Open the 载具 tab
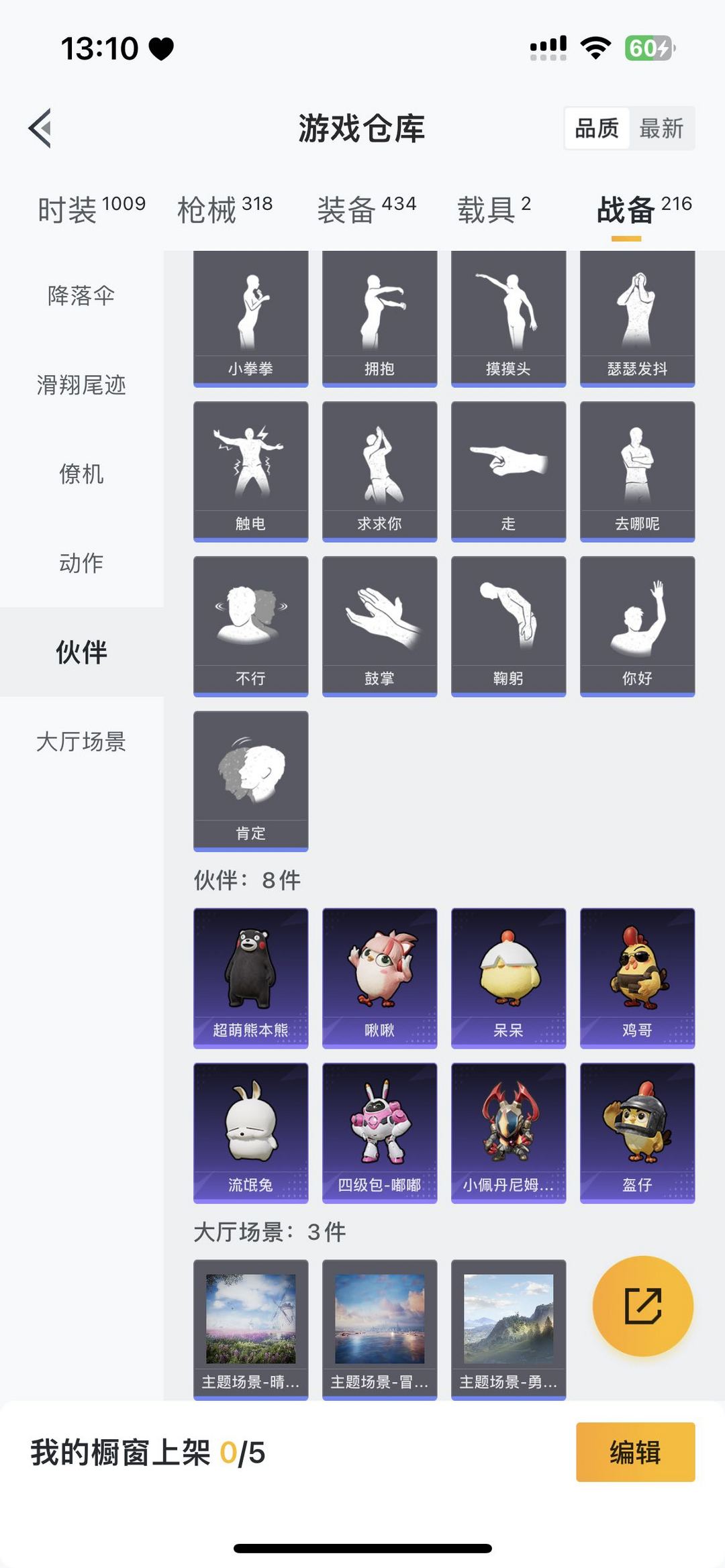 [x=486, y=207]
